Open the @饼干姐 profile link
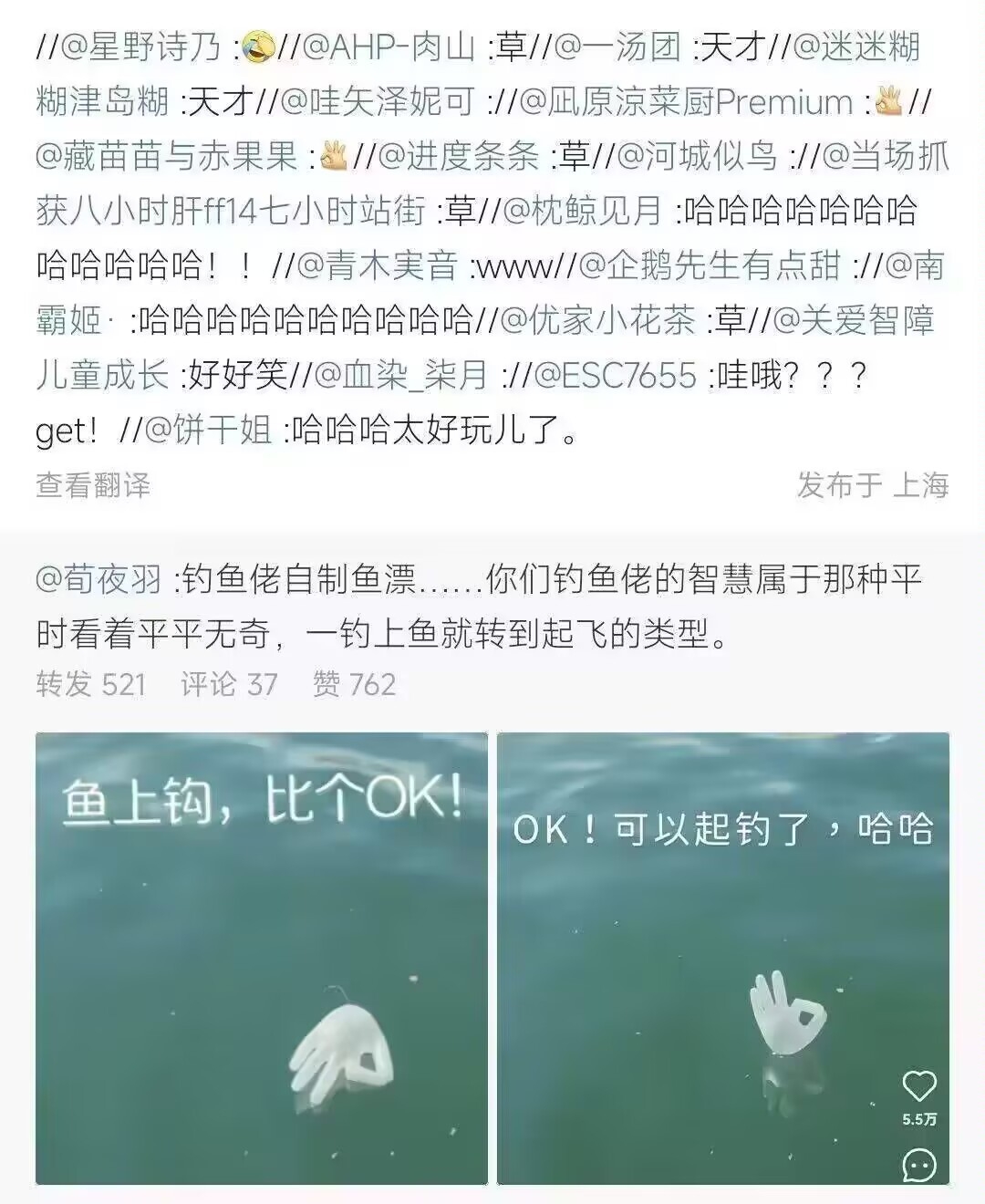The width and height of the screenshot is (985, 1204). tap(208, 430)
